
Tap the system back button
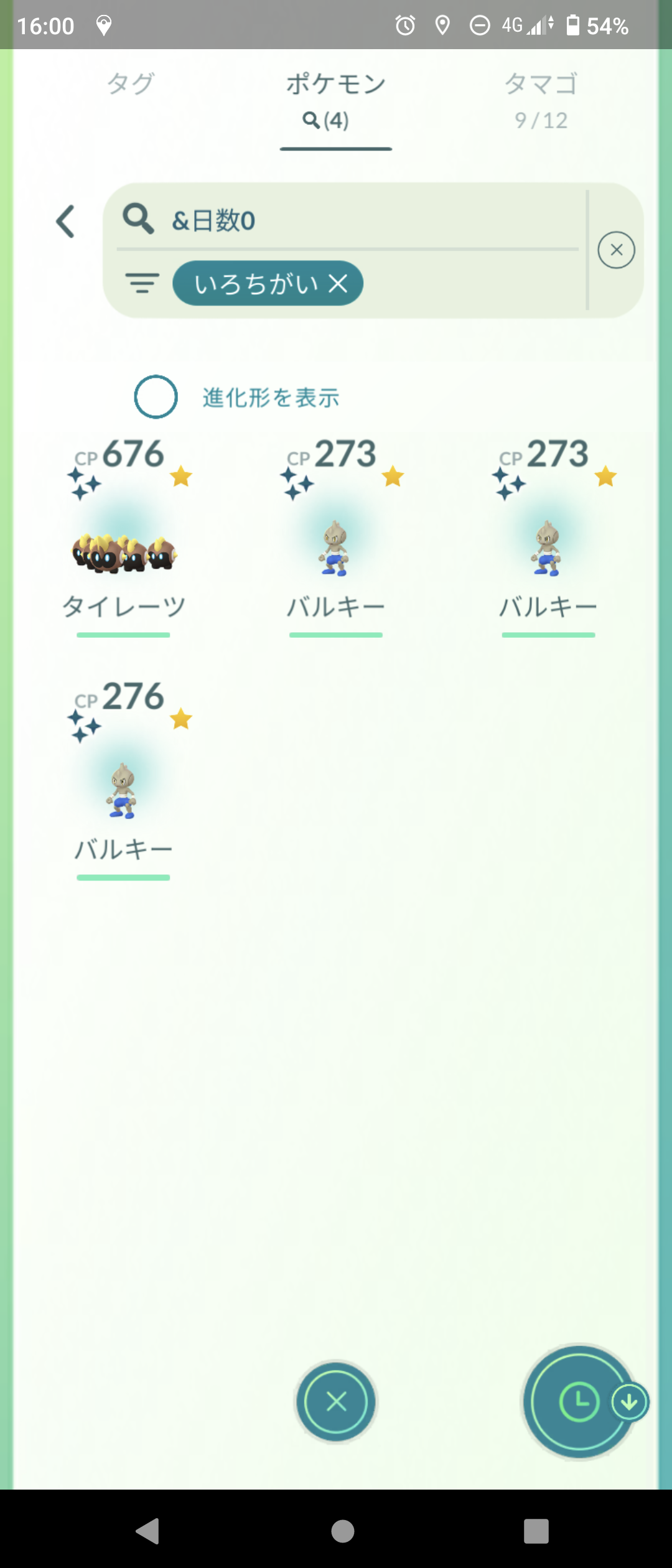(x=148, y=1531)
